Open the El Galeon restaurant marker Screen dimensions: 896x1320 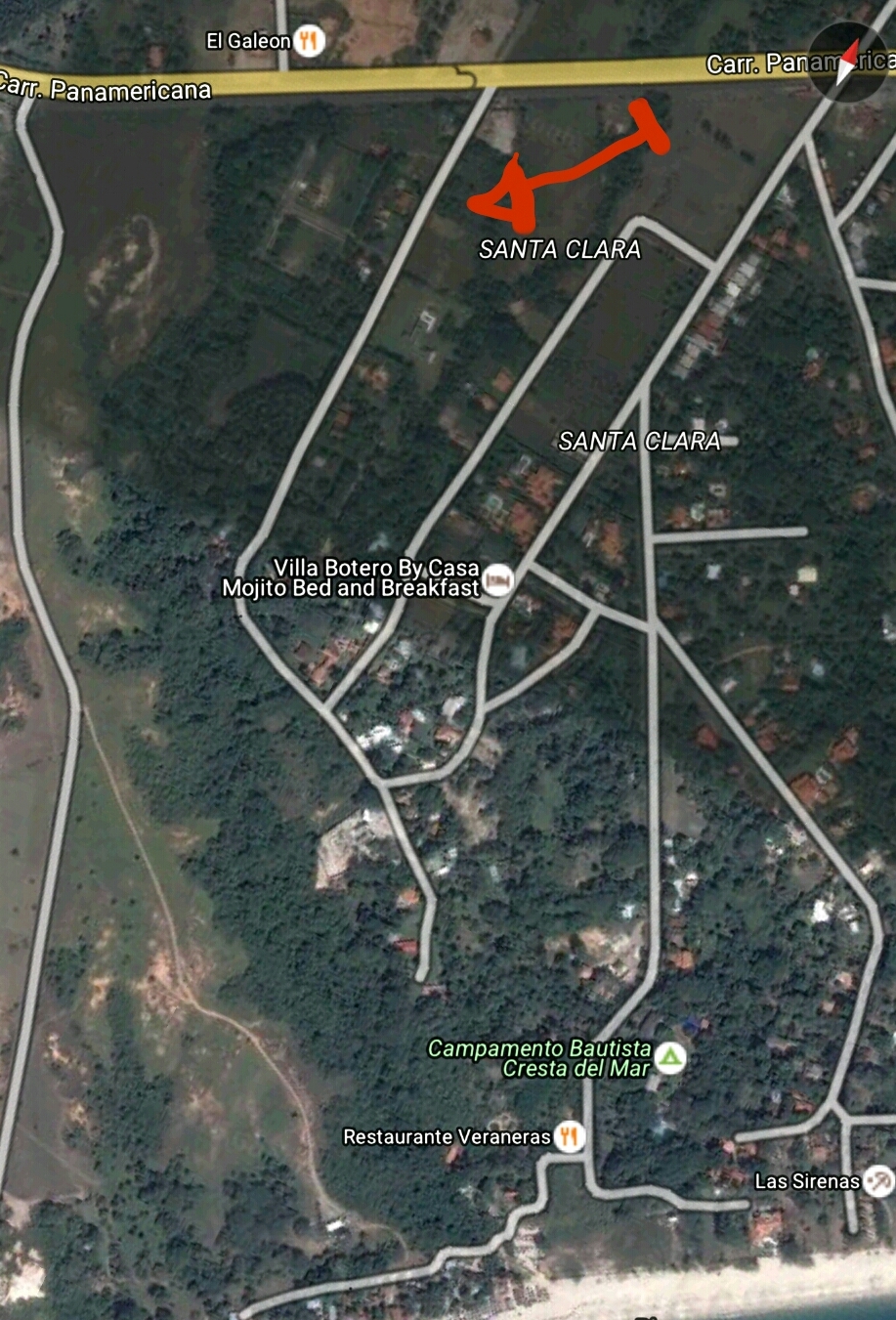tap(309, 41)
